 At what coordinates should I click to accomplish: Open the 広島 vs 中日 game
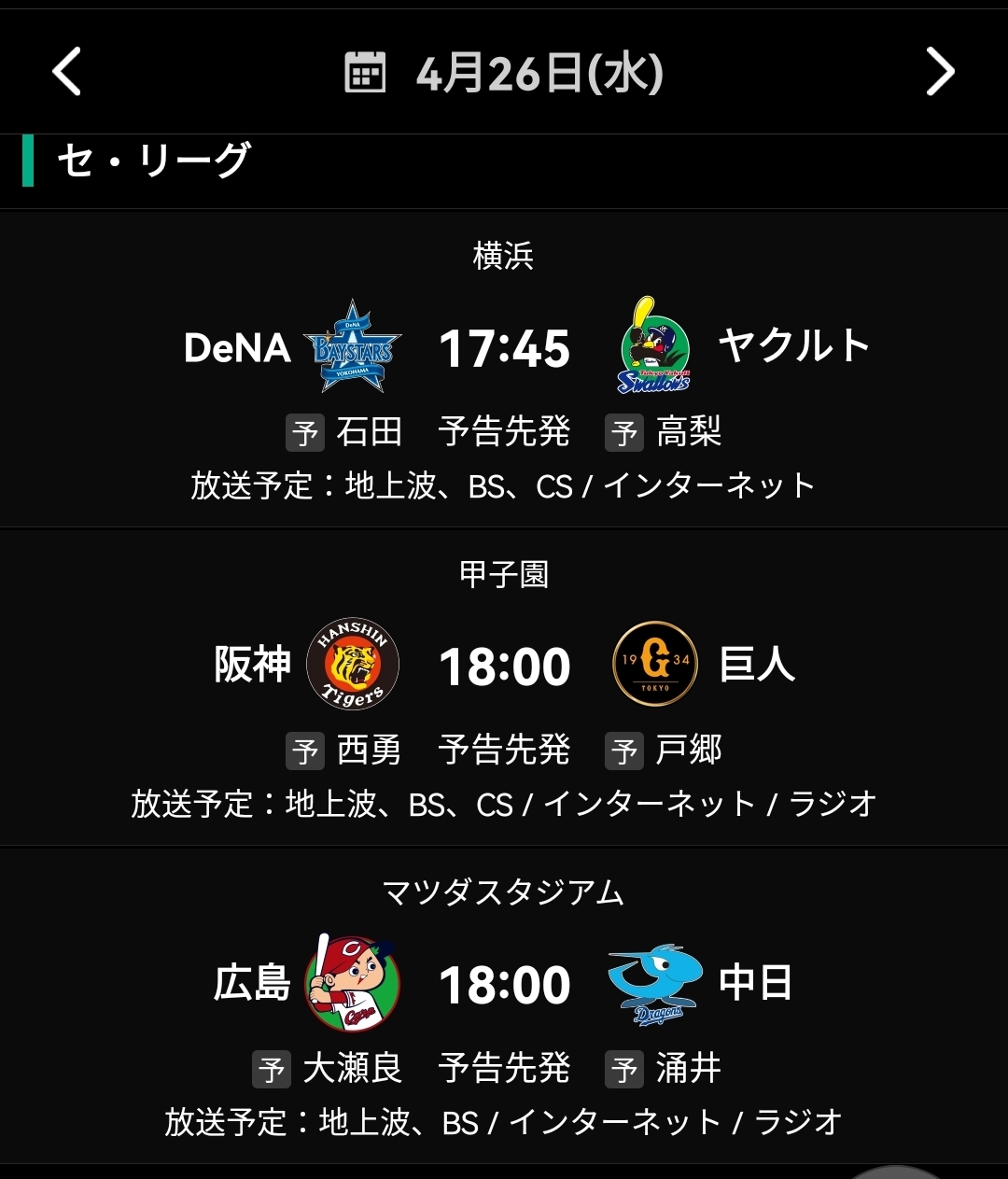(504, 985)
